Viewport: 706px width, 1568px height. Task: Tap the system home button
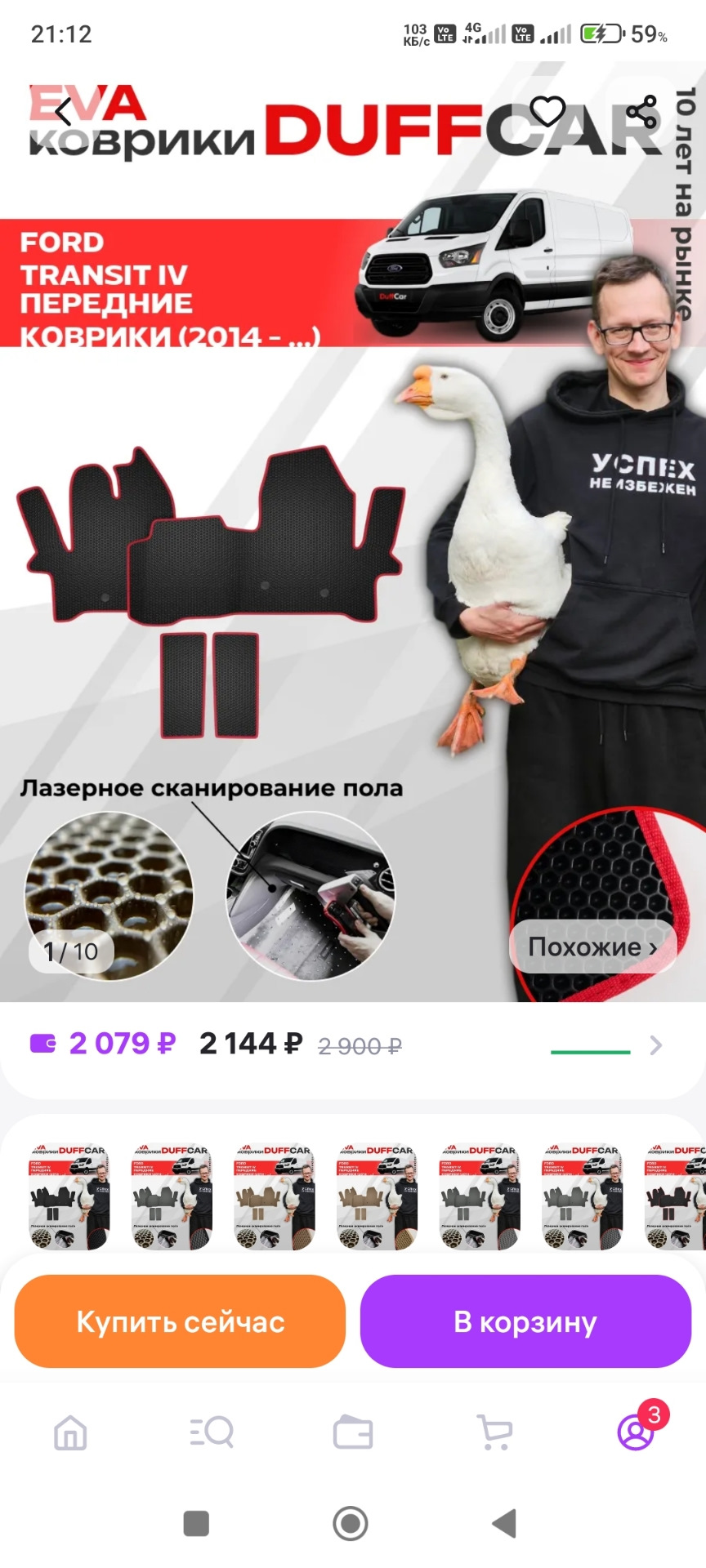(351, 1523)
